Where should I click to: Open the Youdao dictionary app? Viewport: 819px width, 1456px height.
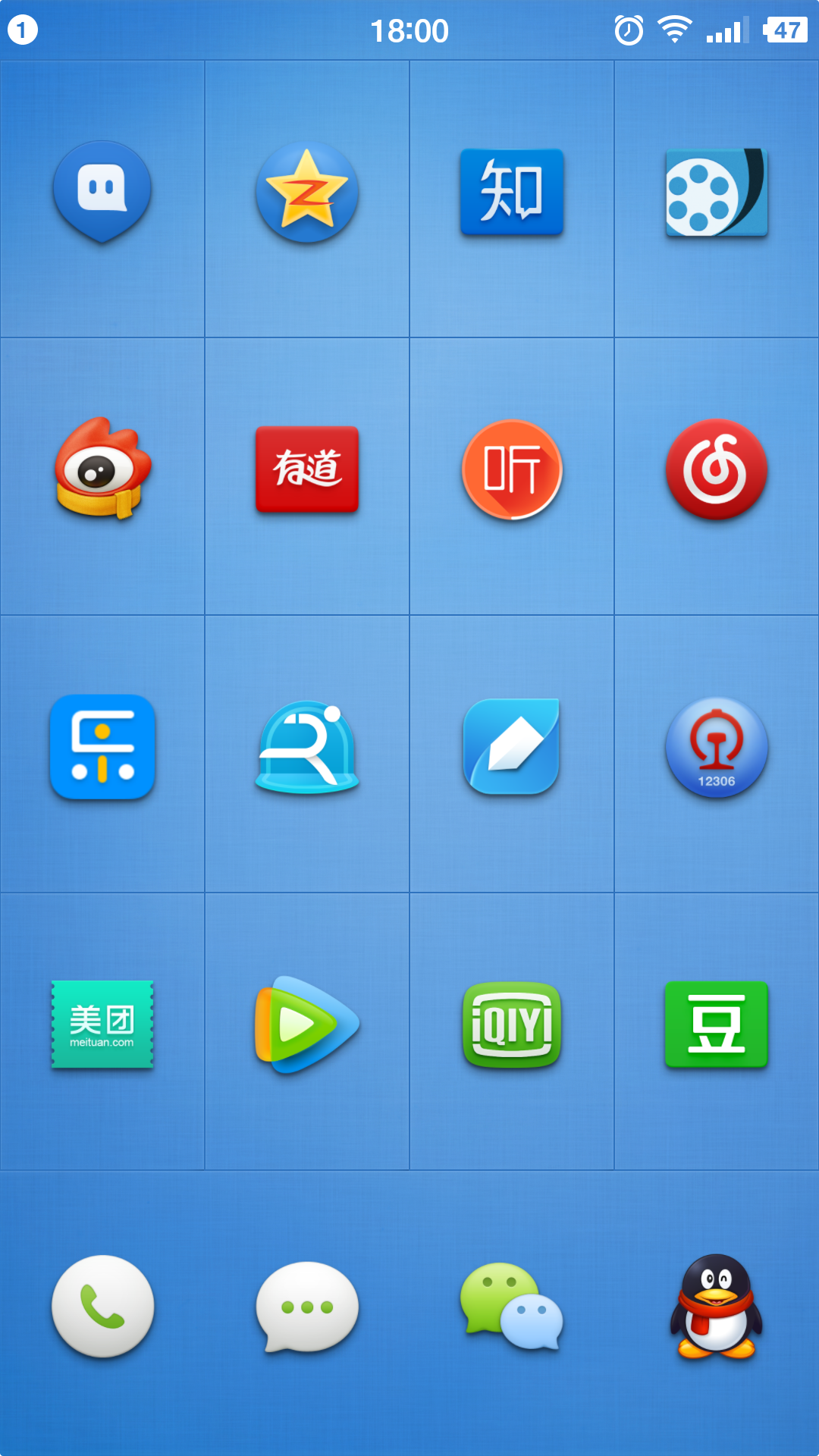(307, 469)
